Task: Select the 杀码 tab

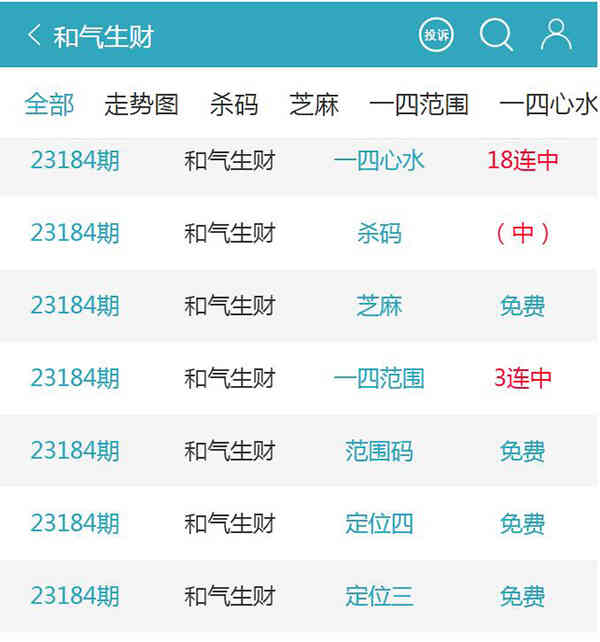Action: click(234, 104)
